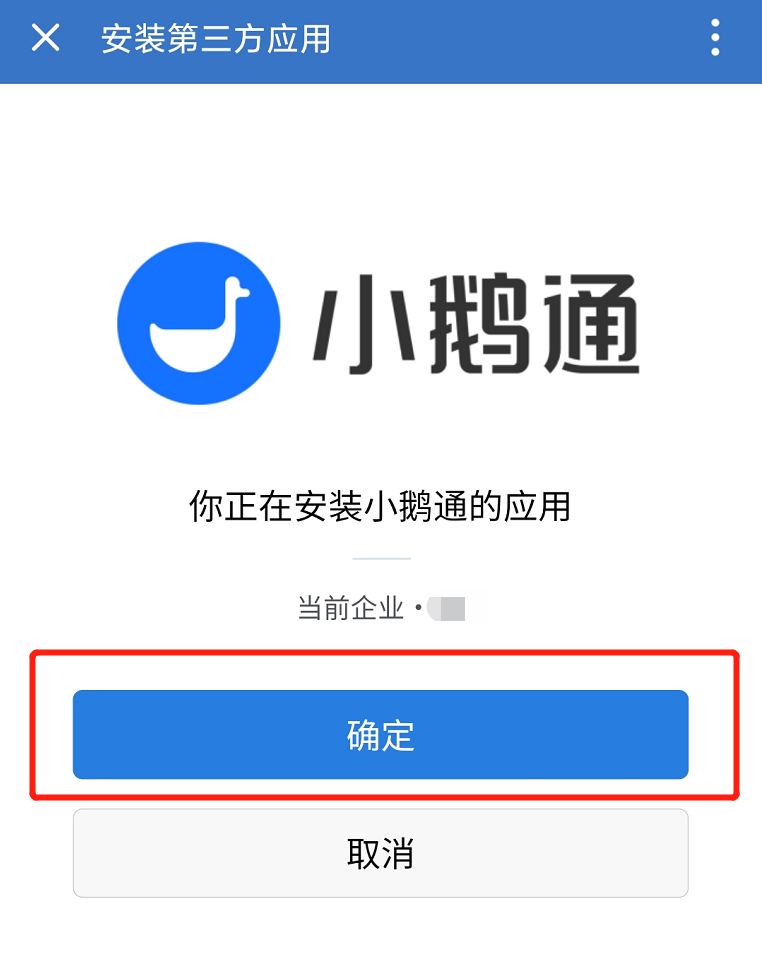Cancel installation with the 取消 button
The image size is (762, 958).
click(x=380, y=853)
